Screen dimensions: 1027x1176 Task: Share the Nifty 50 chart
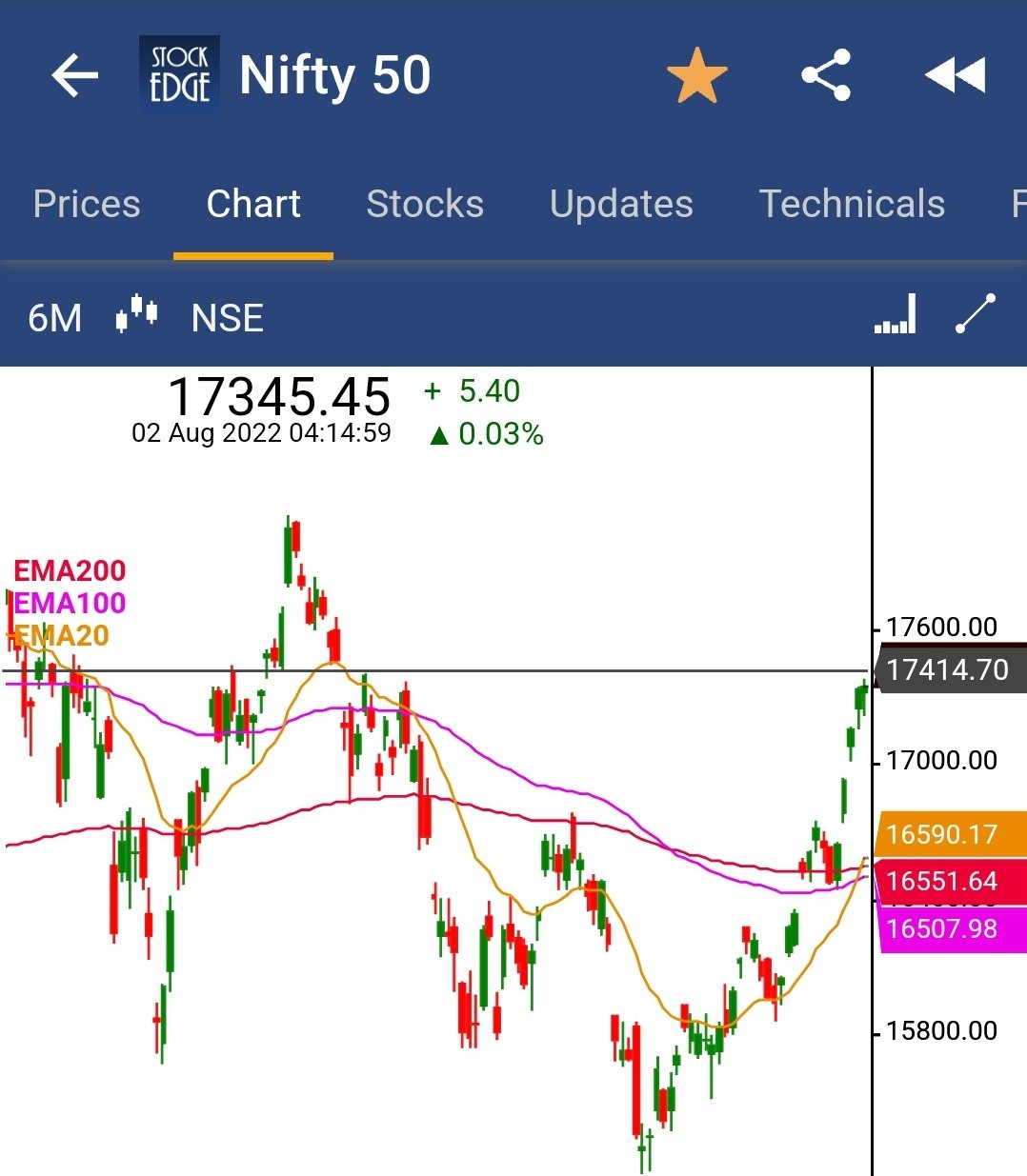[825, 76]
